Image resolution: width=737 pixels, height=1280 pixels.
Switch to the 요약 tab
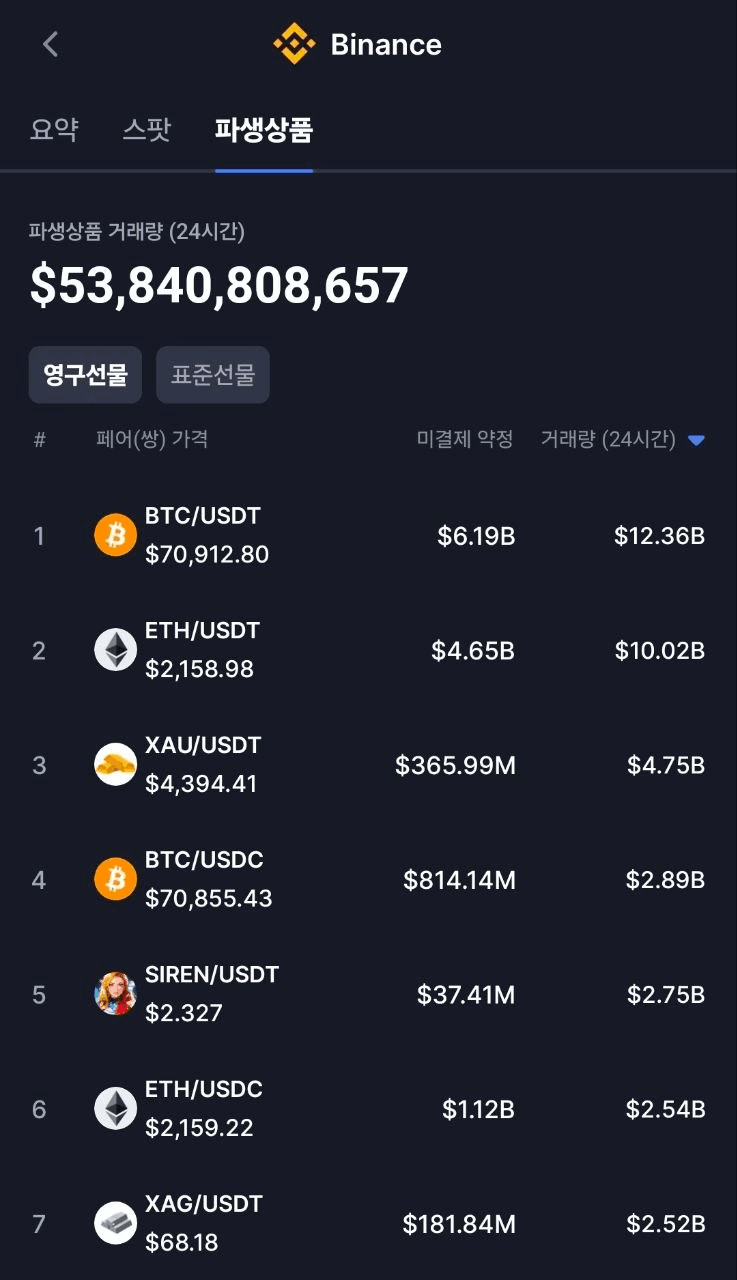click(53, 130)
